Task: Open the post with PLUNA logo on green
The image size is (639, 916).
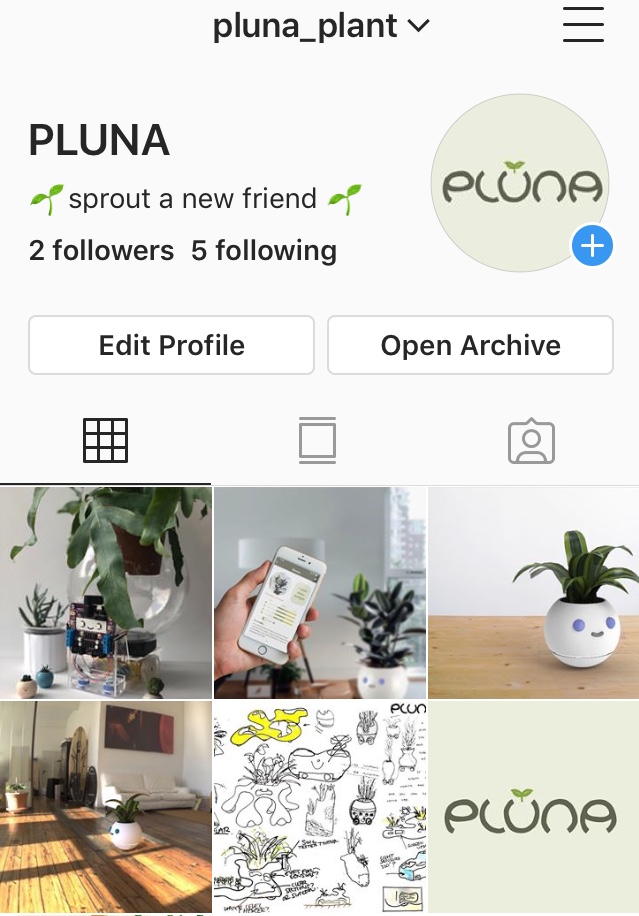Action: point(533,806)
